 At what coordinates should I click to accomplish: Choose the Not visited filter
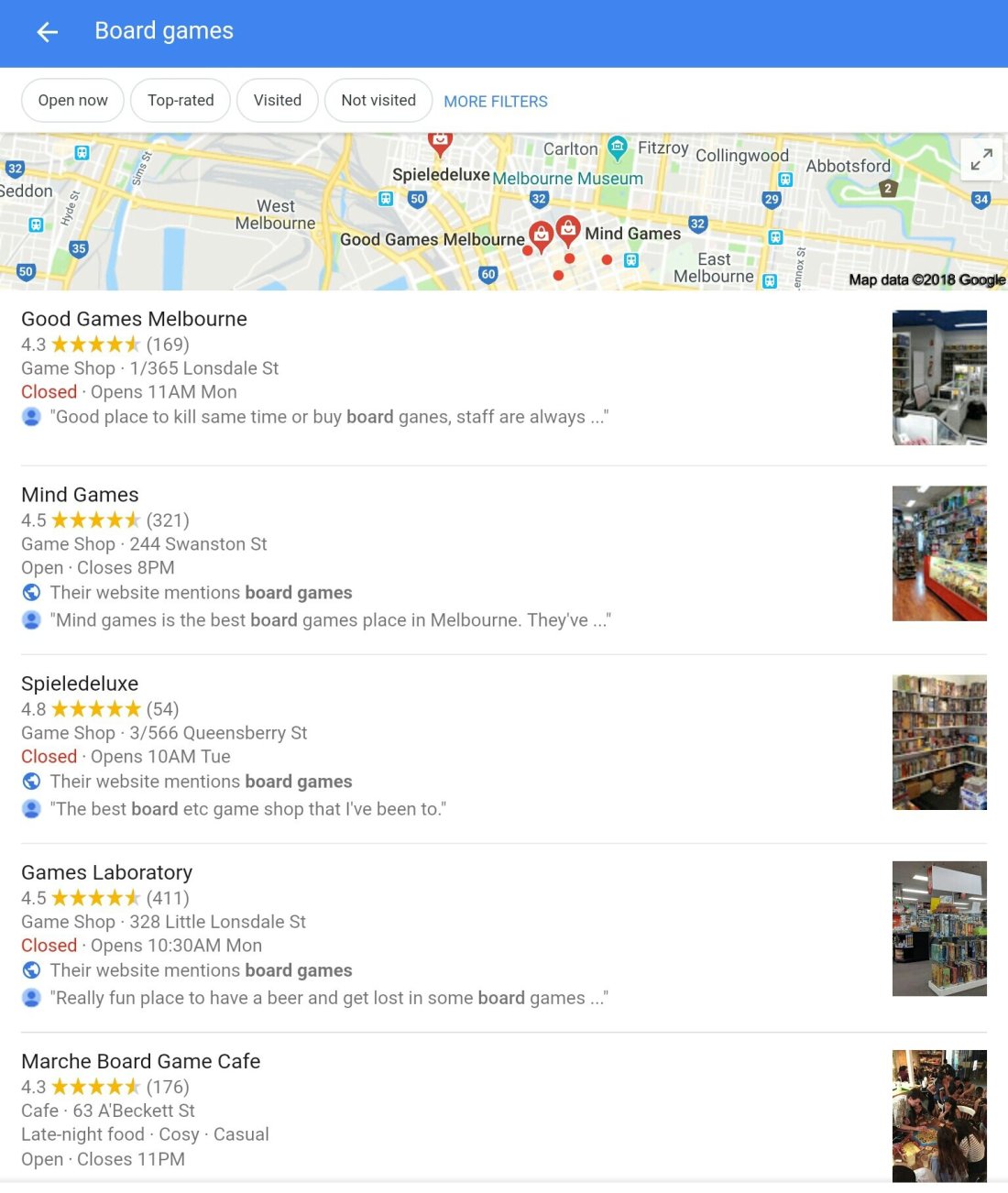click(378, 100)
